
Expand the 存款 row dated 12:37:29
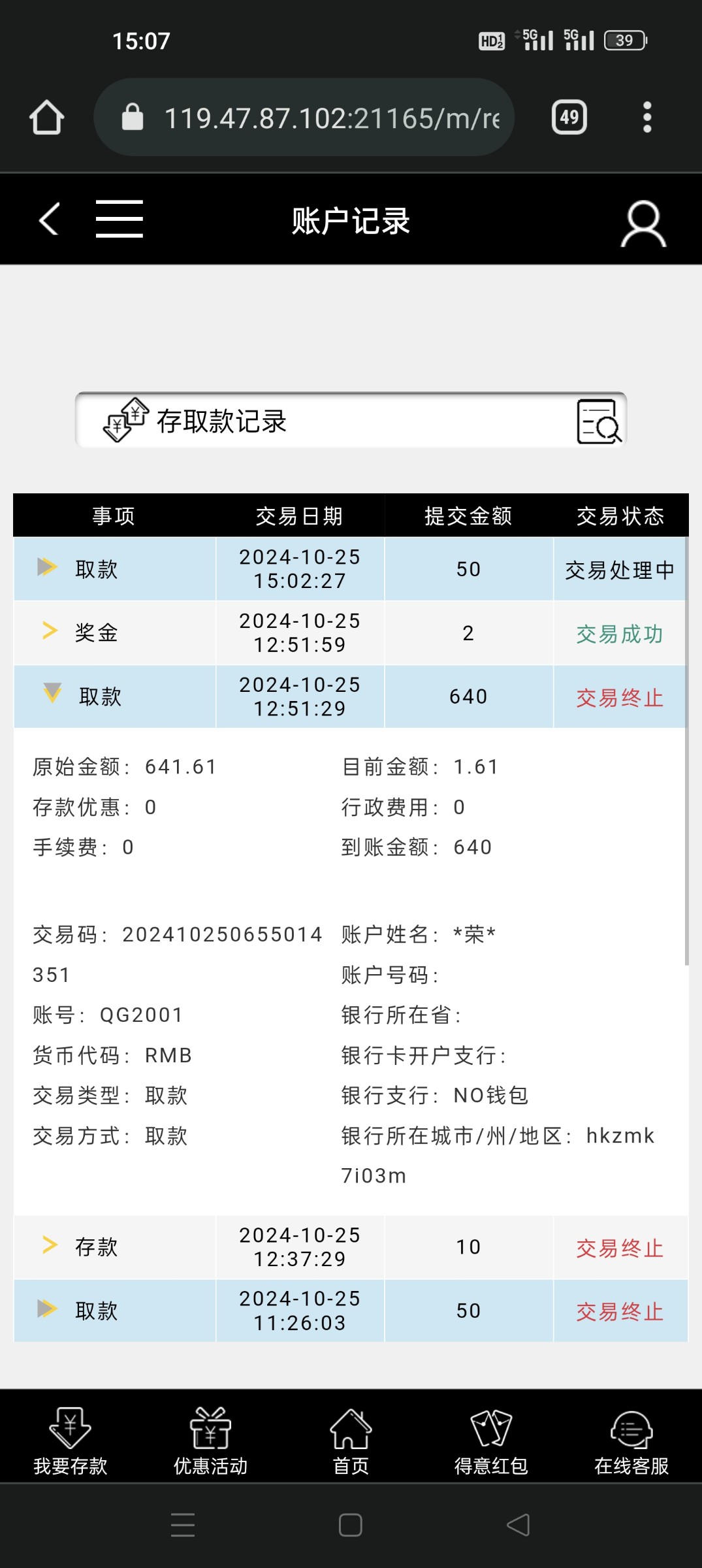tap(51, 1245)
